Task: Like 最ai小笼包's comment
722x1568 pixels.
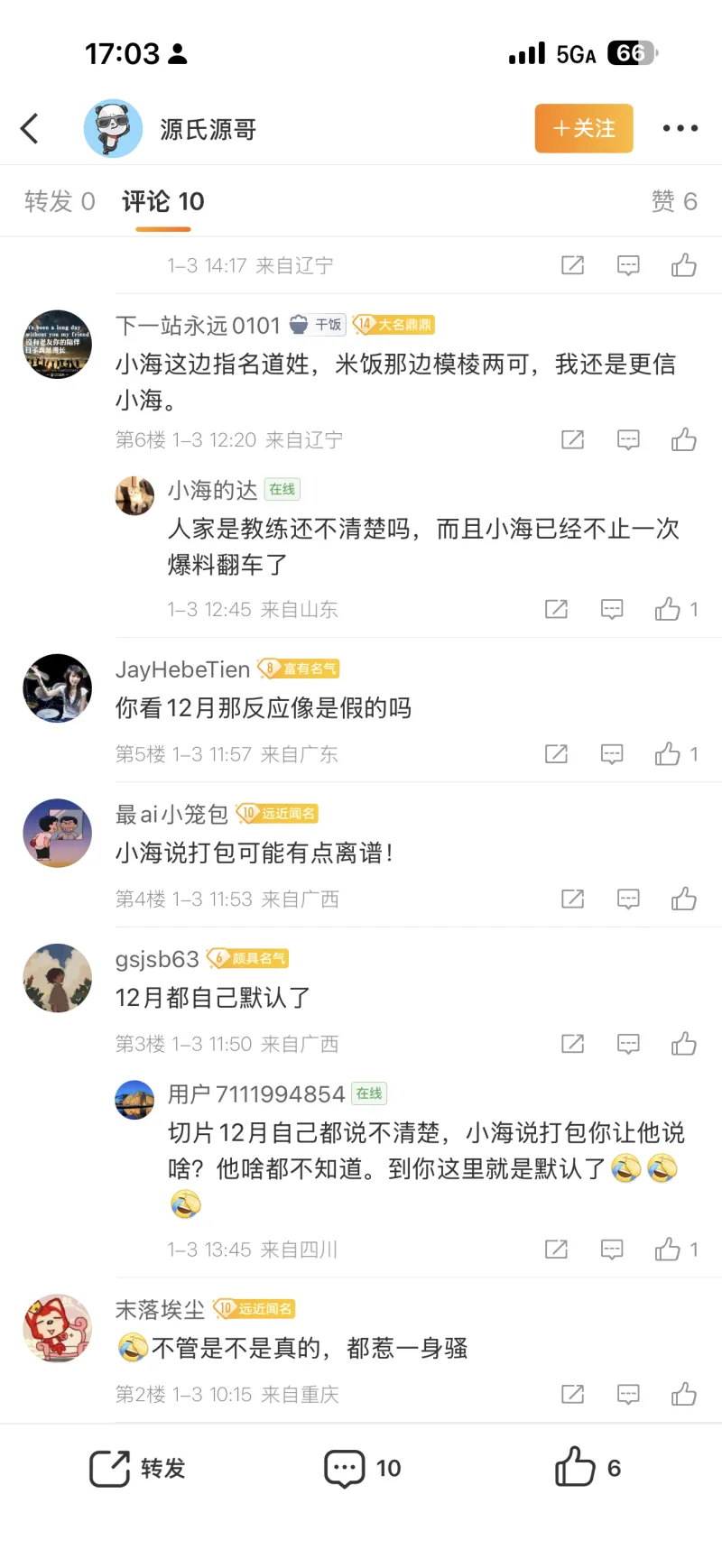Action: pos(683,899)
